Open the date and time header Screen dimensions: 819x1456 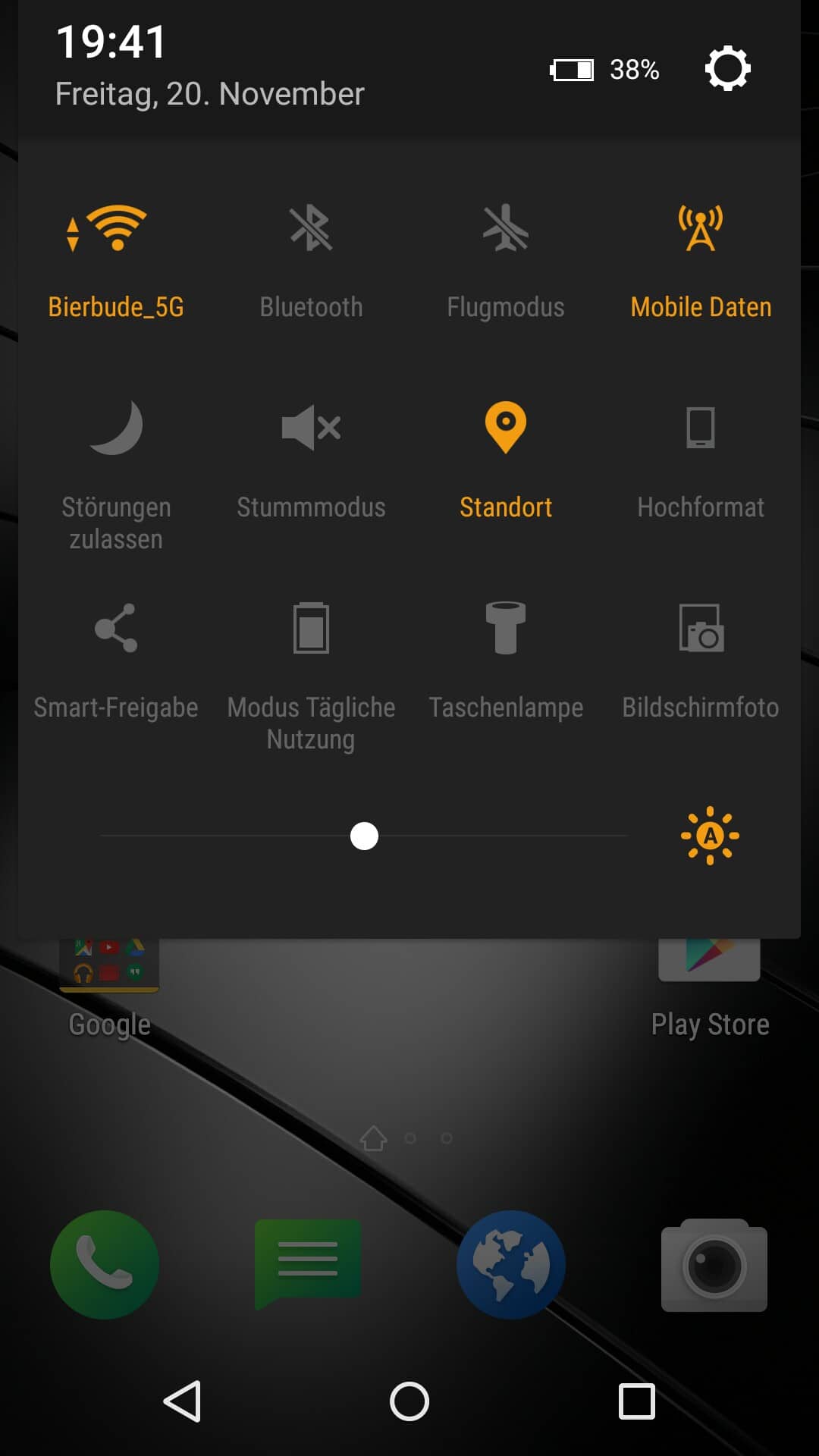(x=209, y=67)
